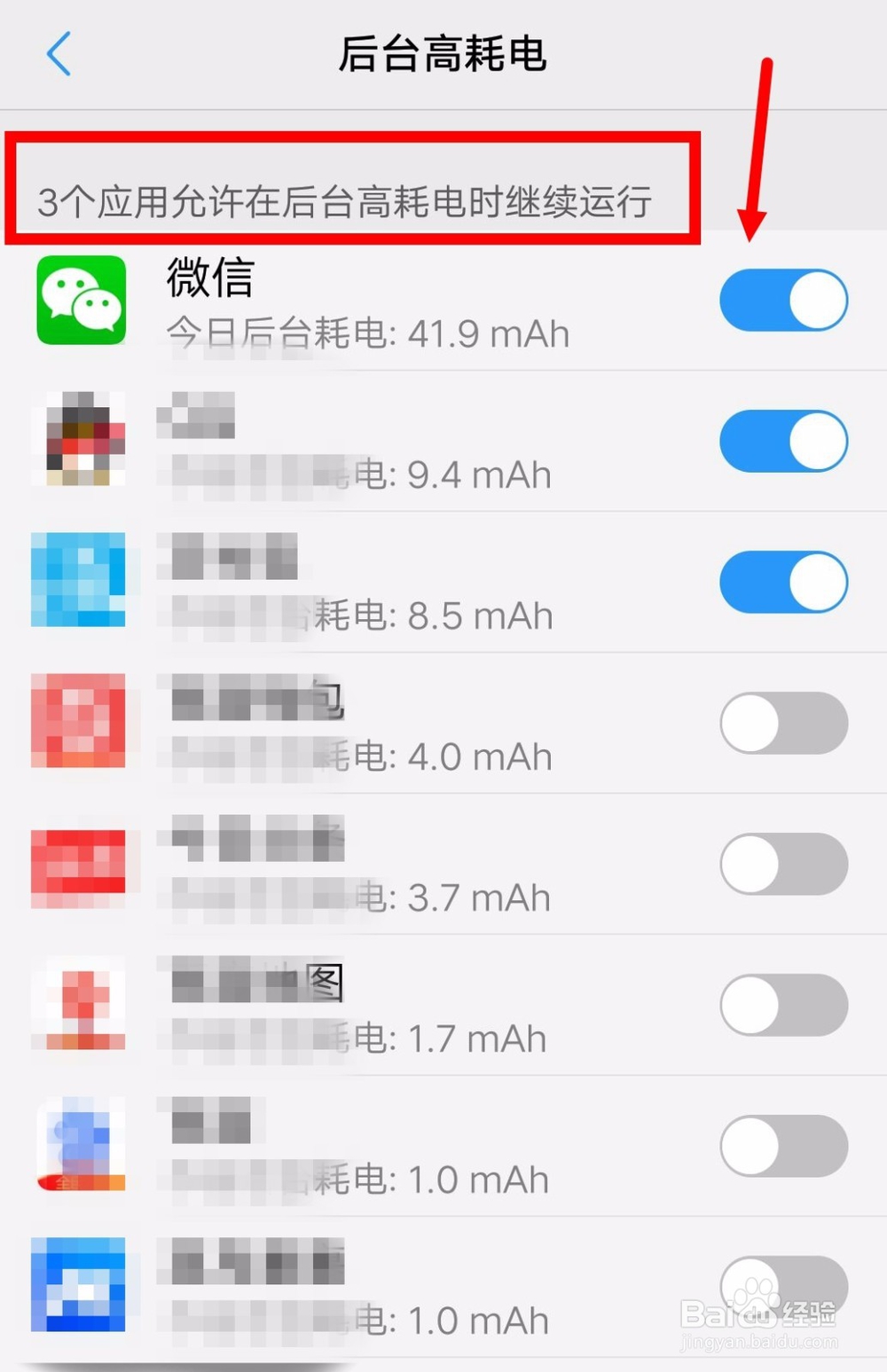Click the bottom blue grid app icon
Viewport: 887px width, 1372px height.
tap(80, 1286)
